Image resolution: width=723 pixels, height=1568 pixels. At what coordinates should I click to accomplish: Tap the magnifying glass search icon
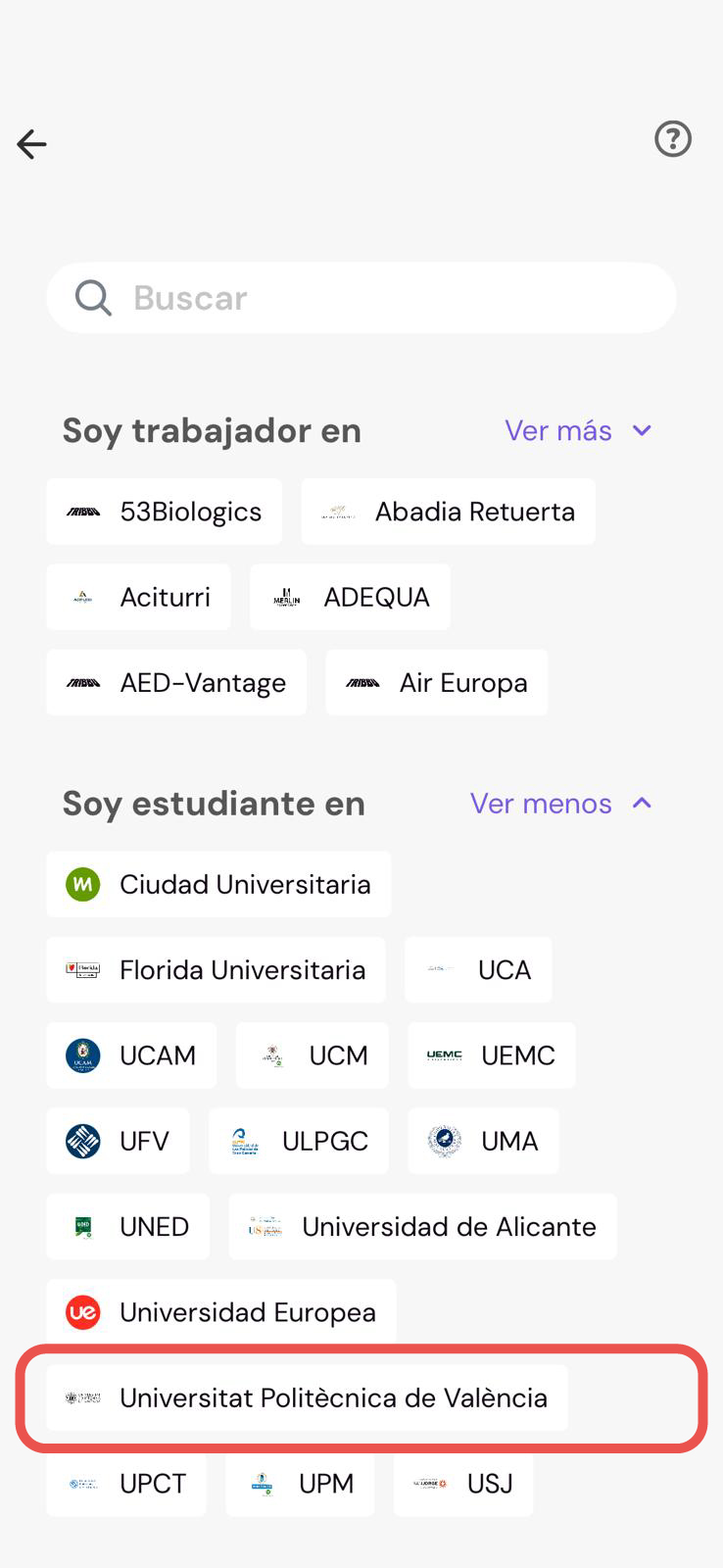tap(92, 297)
